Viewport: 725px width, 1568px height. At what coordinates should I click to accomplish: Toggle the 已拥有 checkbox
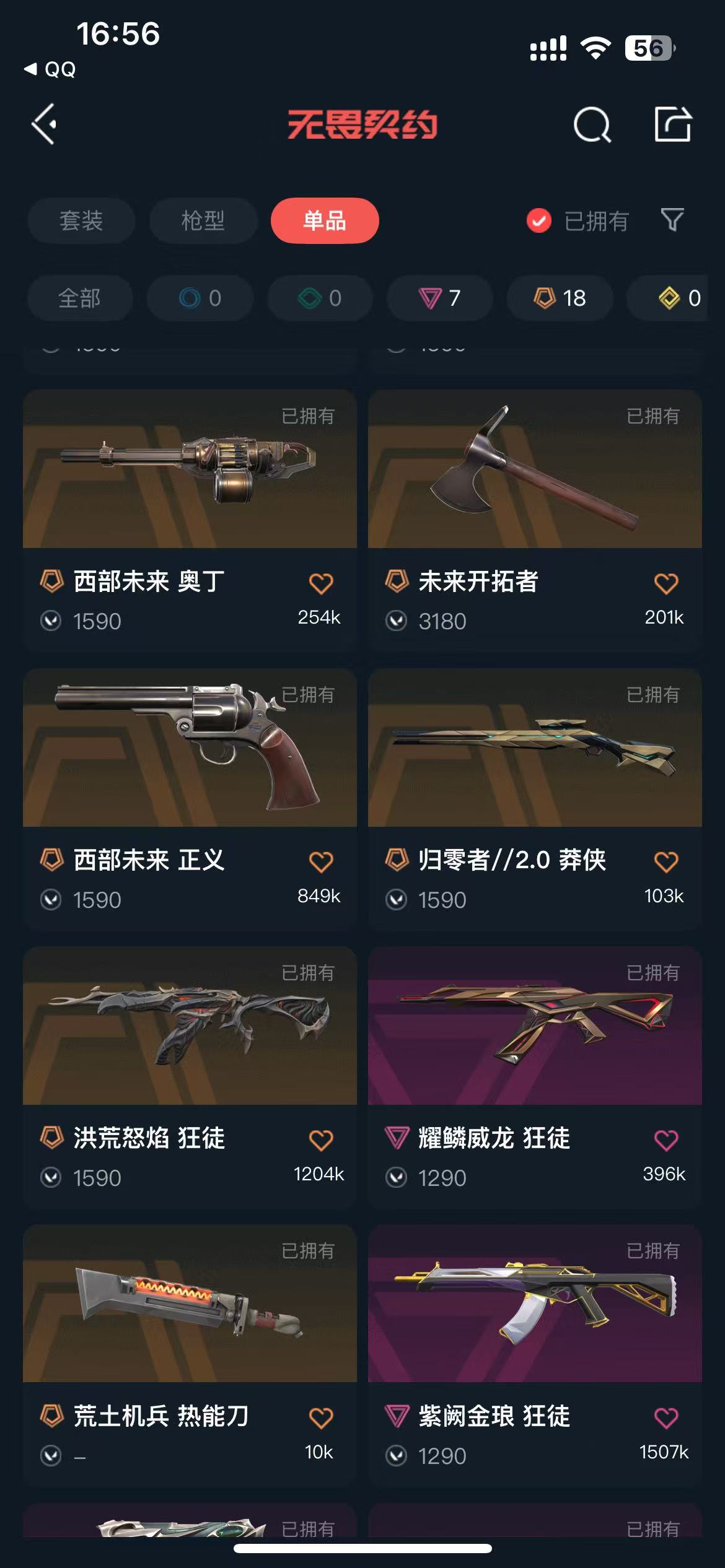(x=539, y=221)
